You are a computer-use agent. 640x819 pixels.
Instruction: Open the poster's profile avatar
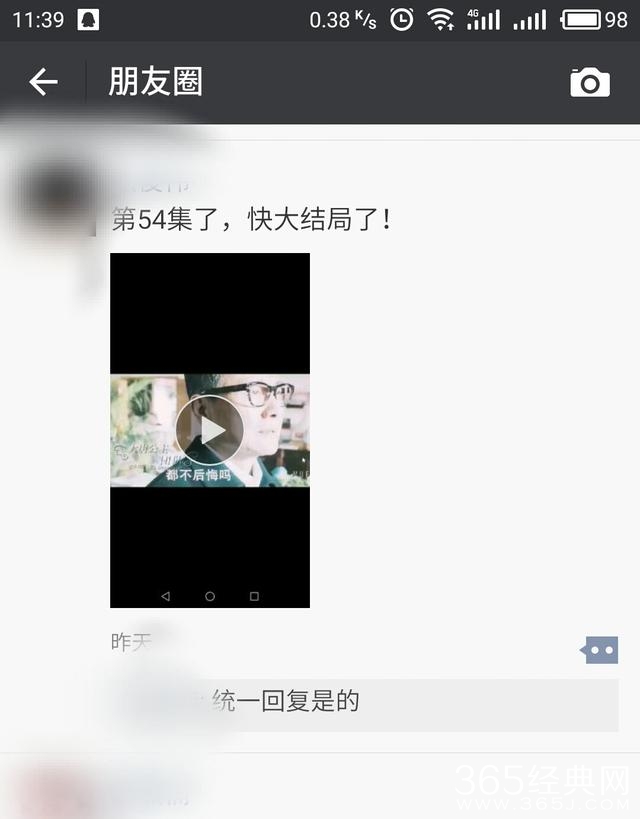(55, 200)
